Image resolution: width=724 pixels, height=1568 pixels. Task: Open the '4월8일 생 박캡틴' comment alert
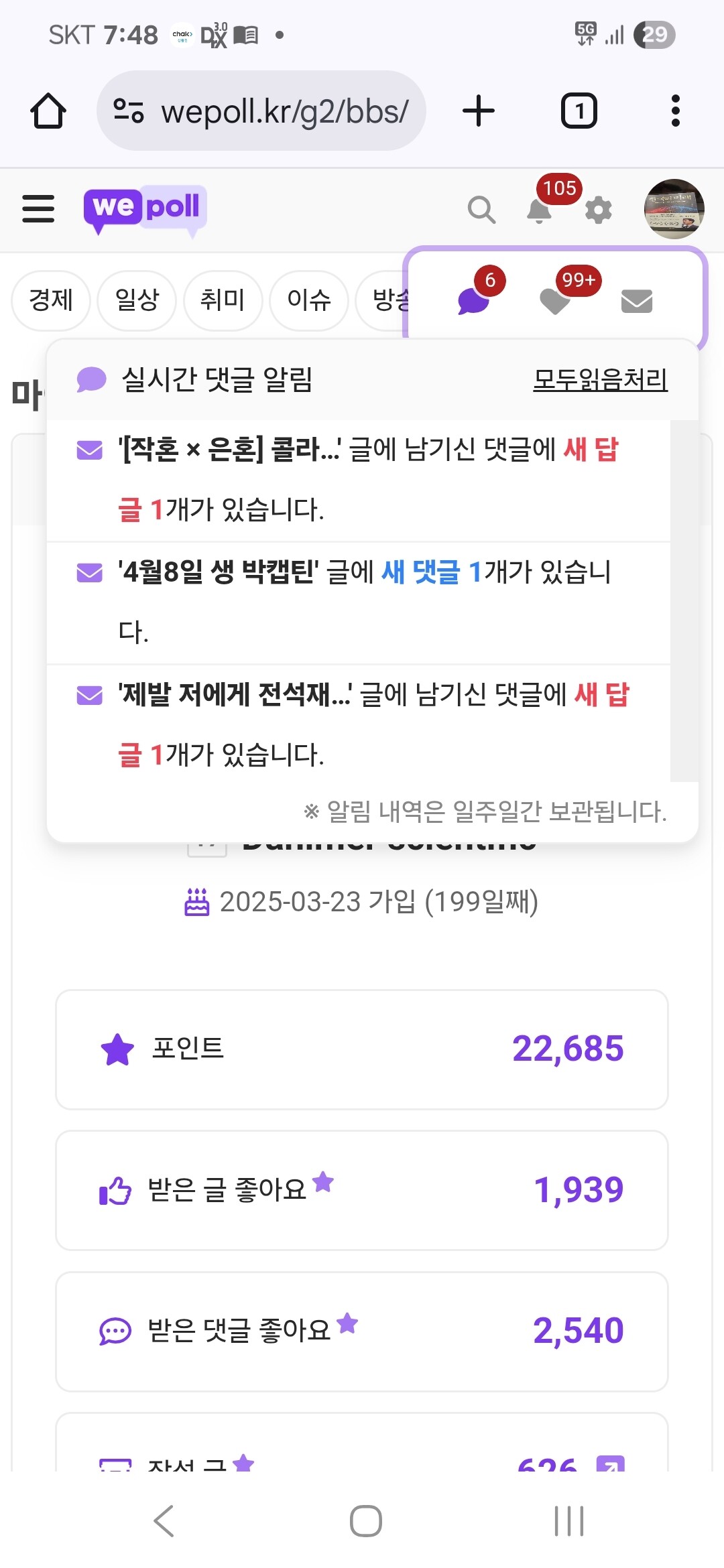pyautogui.click(x=364, y=601)
